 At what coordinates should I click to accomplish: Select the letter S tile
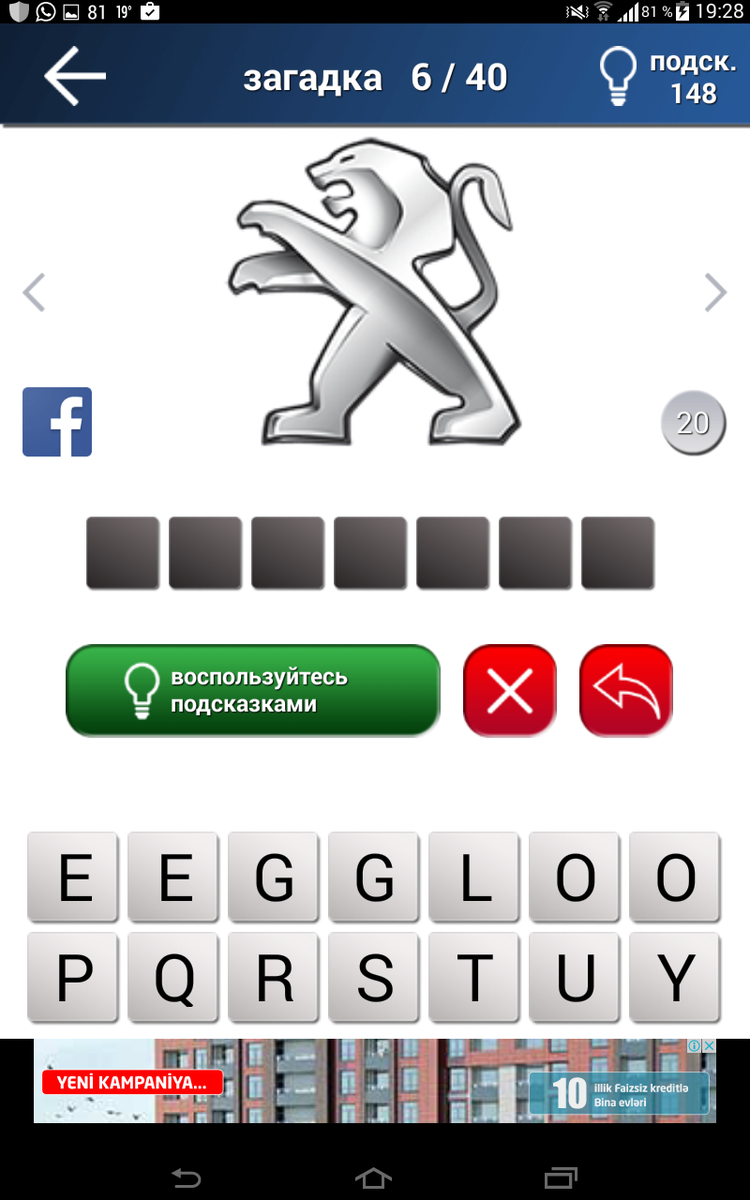(374, 978)
